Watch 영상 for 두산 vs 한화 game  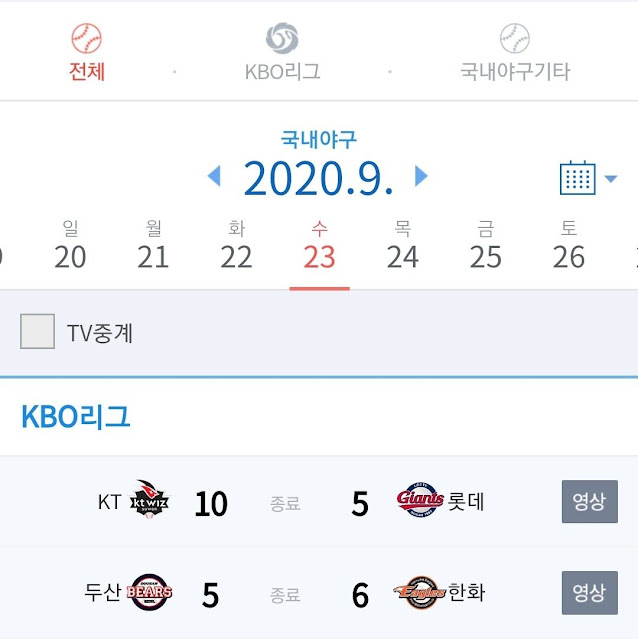pos(589,593)
